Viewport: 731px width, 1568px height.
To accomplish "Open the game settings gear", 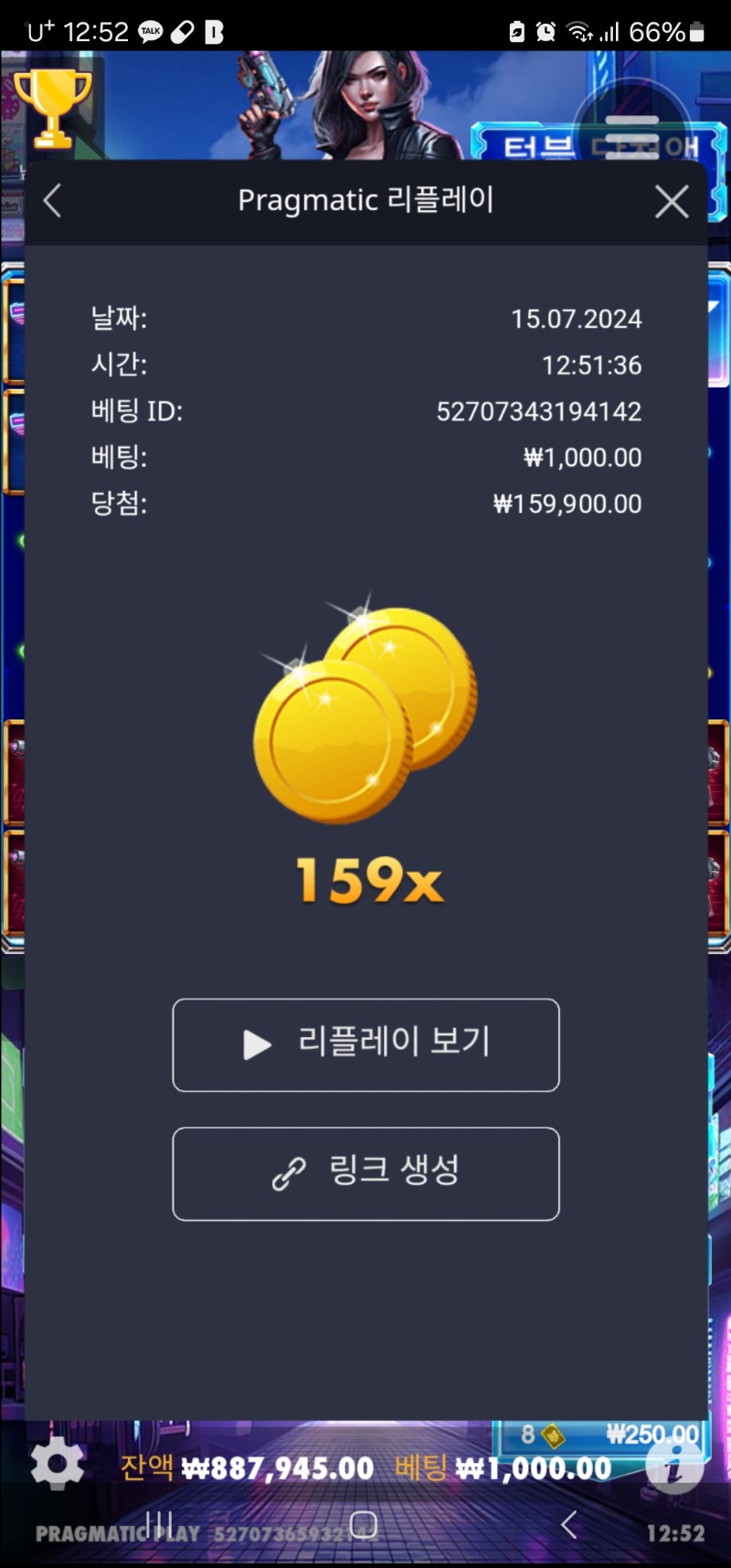I will click(x=57, y=1464).
